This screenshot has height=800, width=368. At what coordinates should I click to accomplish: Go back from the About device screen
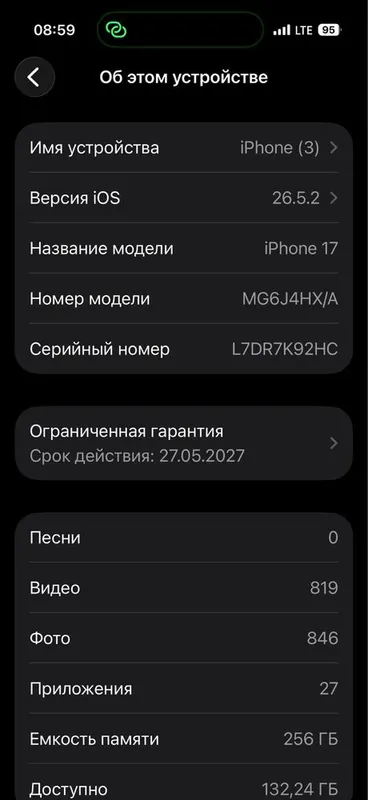(34, 77)
